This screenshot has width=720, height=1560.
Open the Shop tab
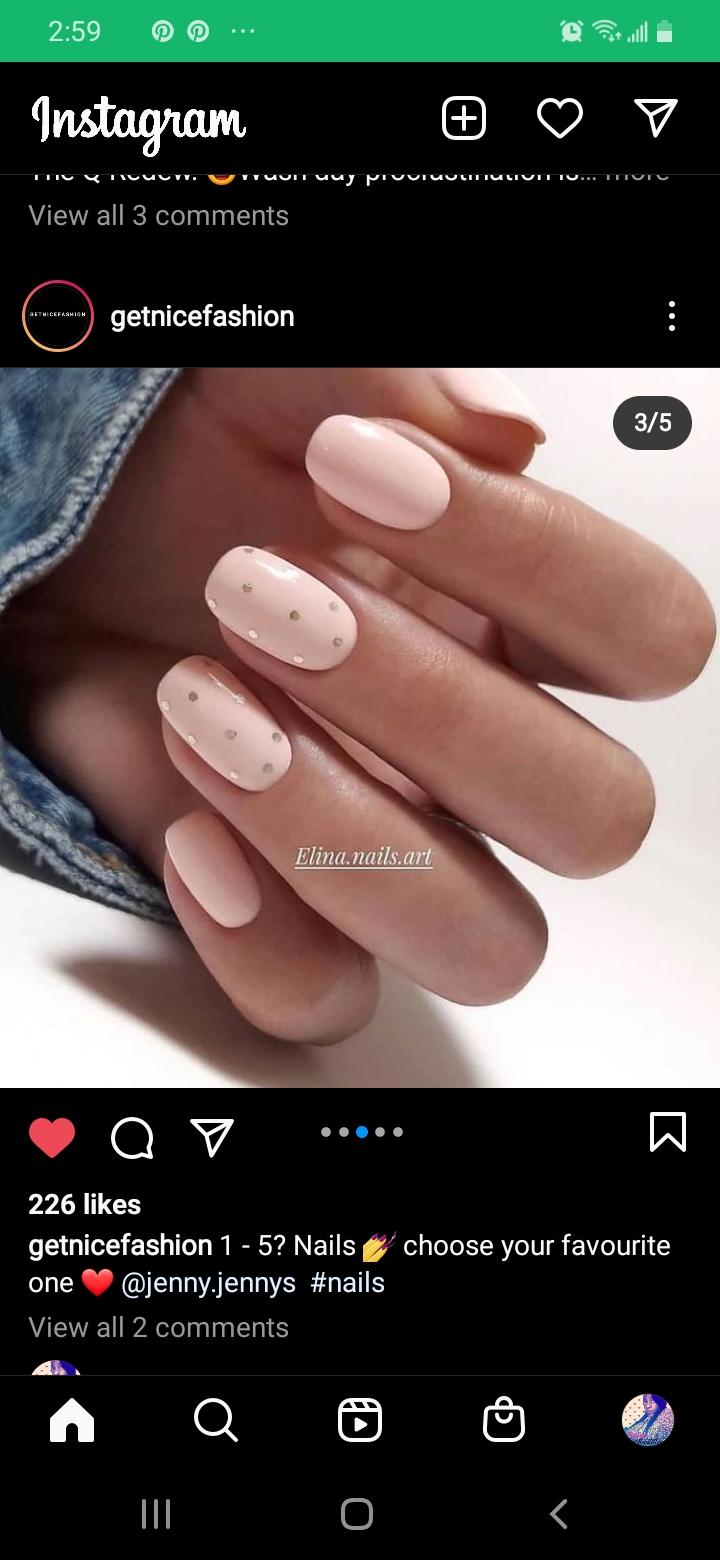click(x=503, y=1419)
